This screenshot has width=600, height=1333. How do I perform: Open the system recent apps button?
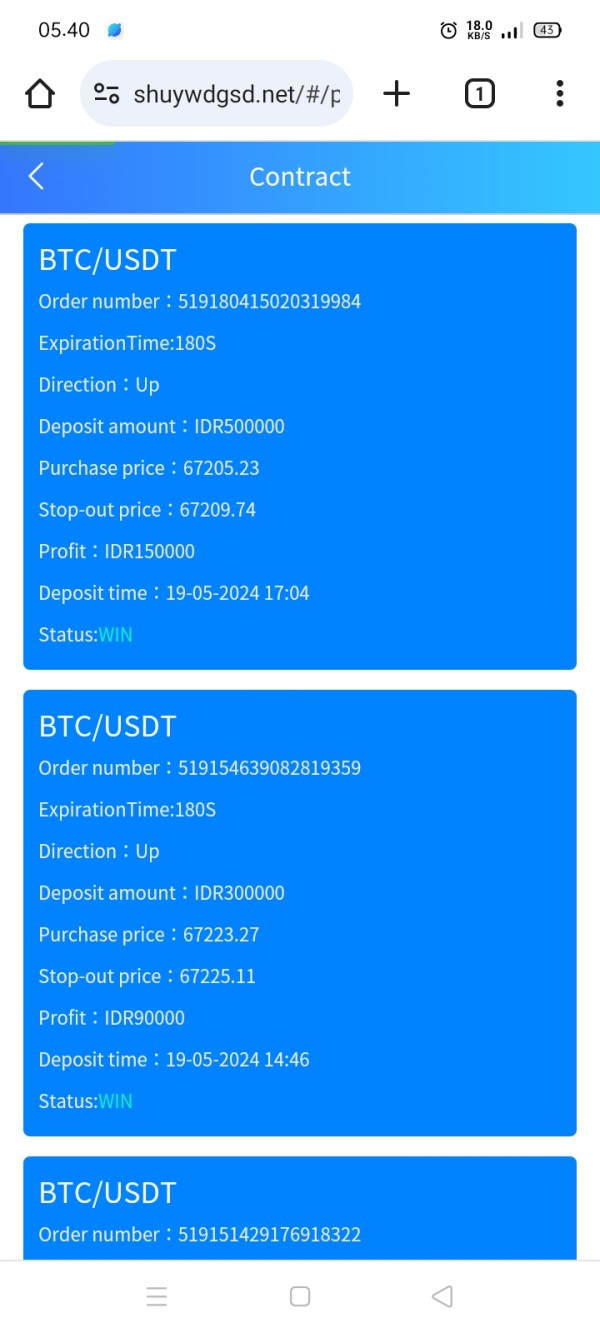pyautogui.click(x=157, y=1297)
